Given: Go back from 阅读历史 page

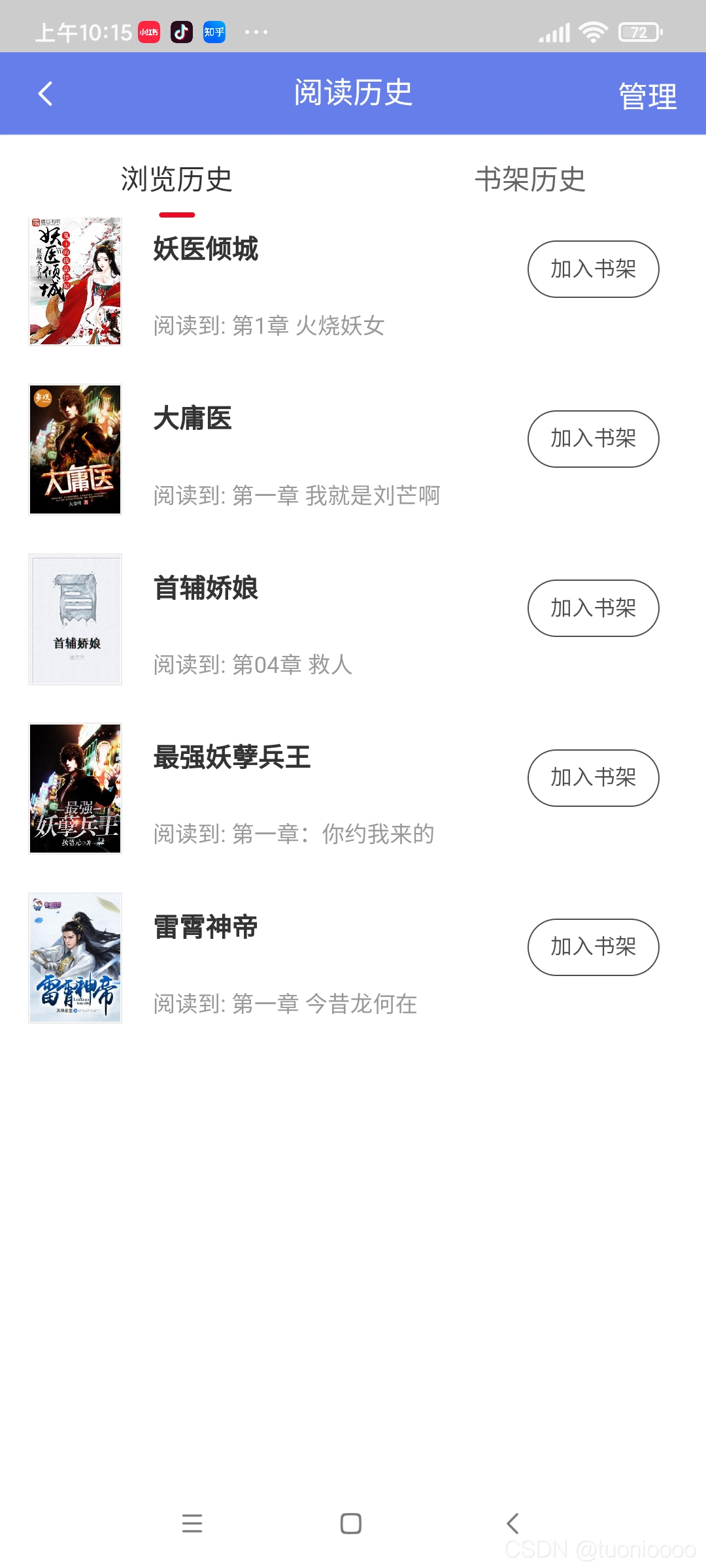Looking at the screenshot, I should pyautogui.click(x=45, y=93).
